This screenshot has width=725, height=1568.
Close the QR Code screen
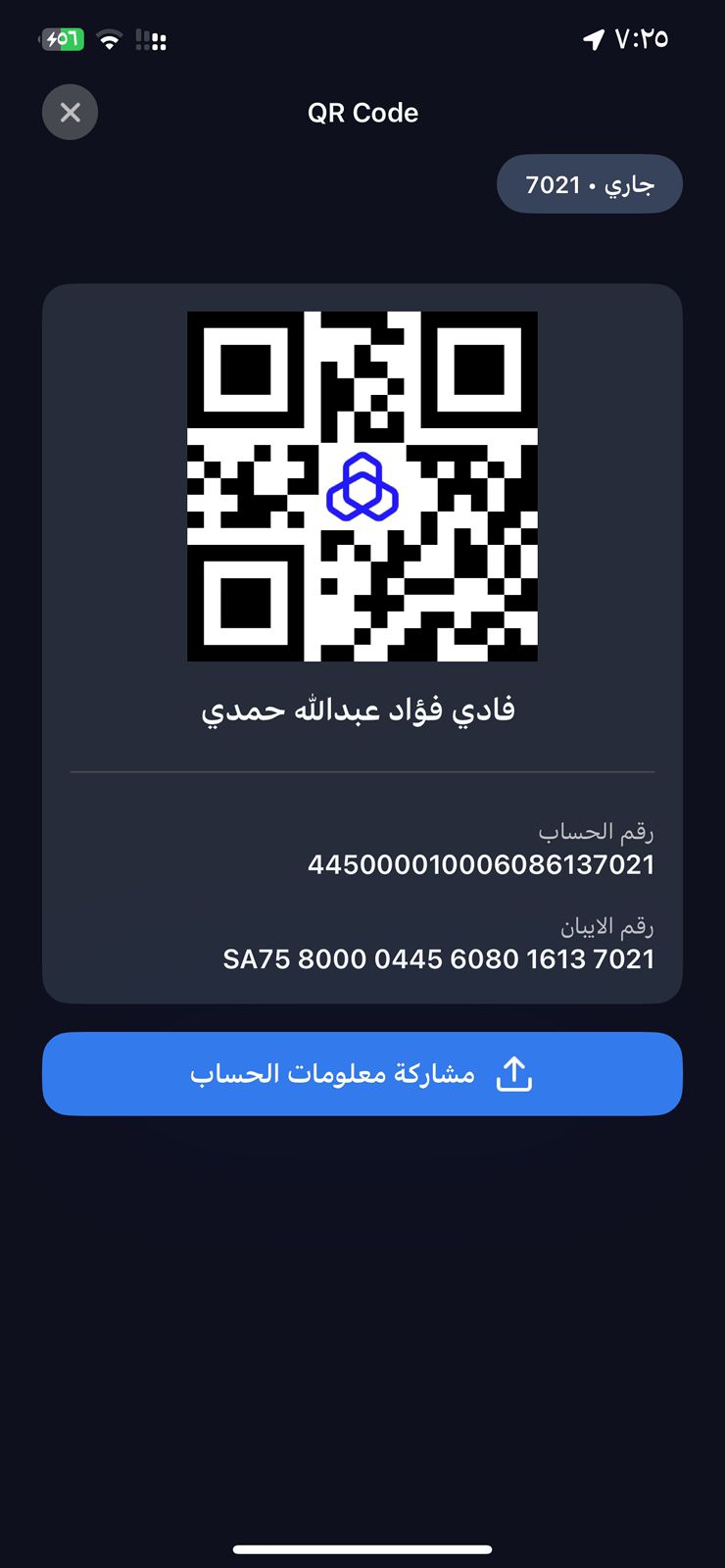(70, 112)
